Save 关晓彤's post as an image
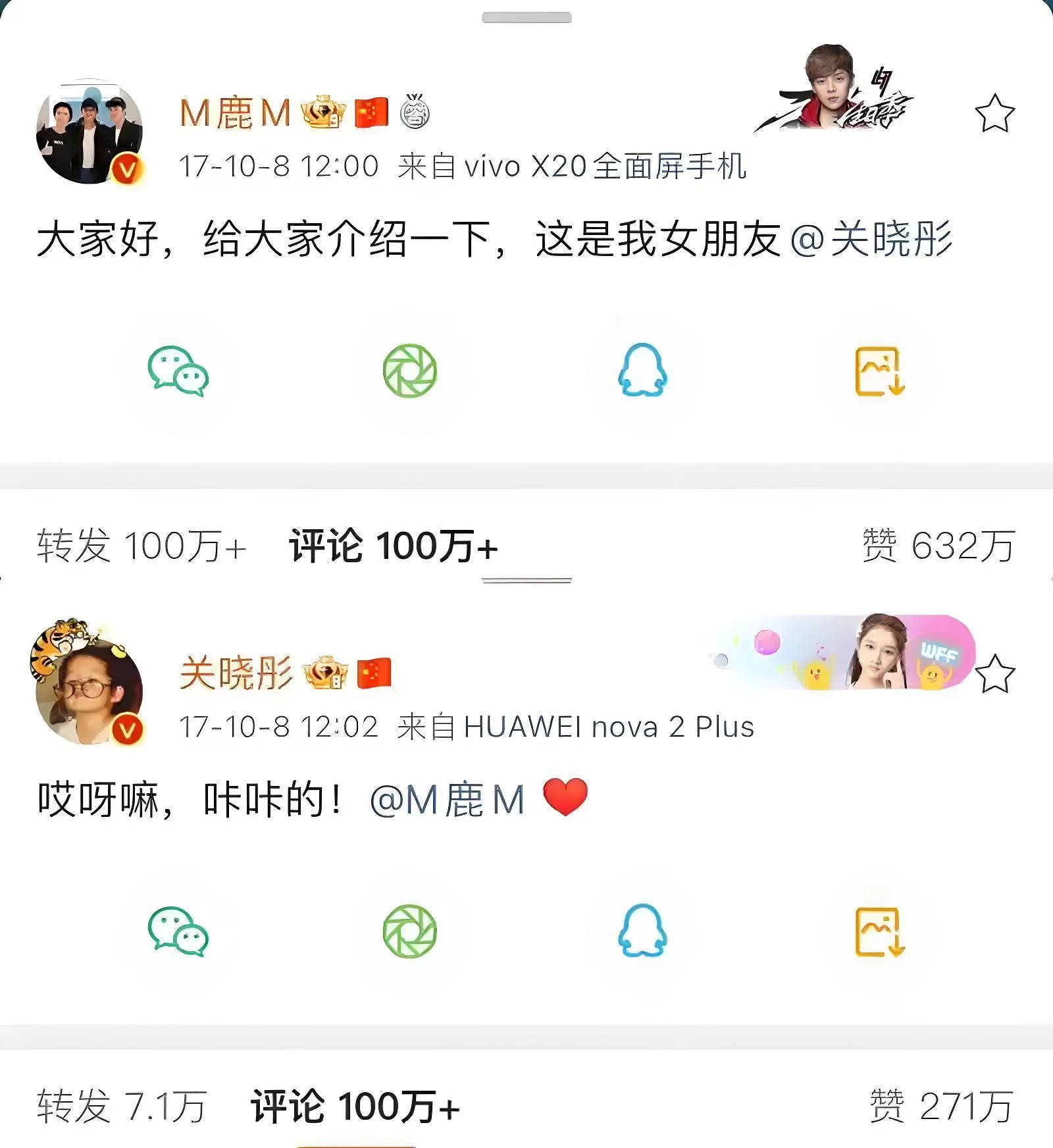 click(880, 931)
